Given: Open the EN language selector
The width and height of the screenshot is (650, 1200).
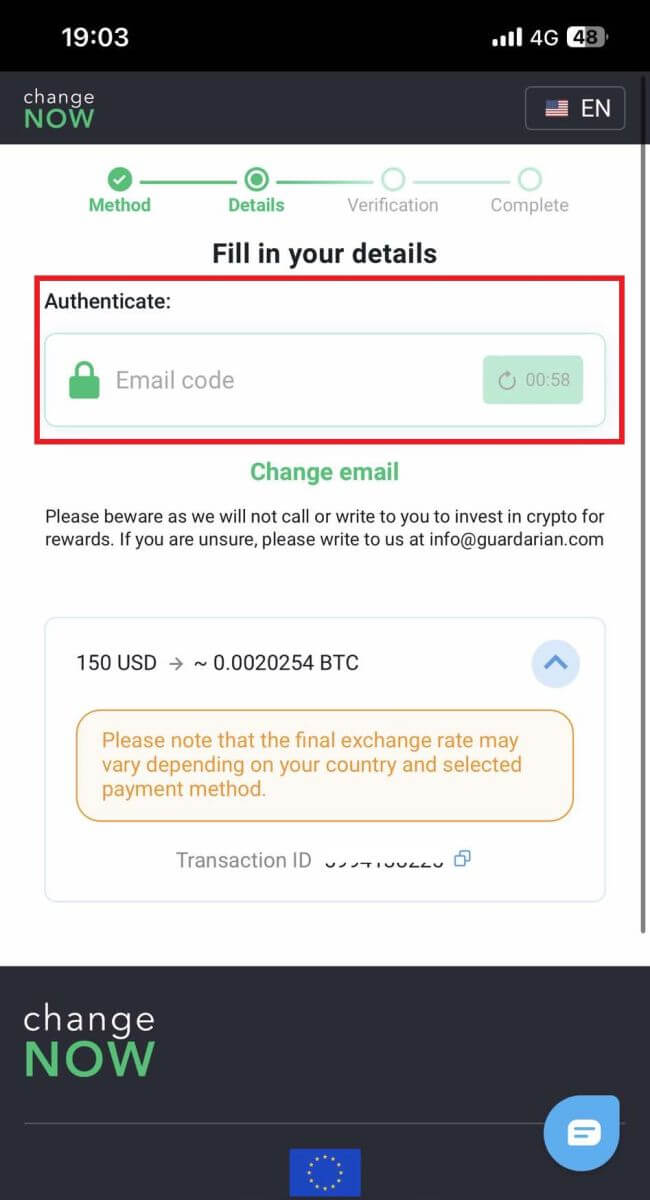Looking at the screenshot, I should click(x=575, y=108).
